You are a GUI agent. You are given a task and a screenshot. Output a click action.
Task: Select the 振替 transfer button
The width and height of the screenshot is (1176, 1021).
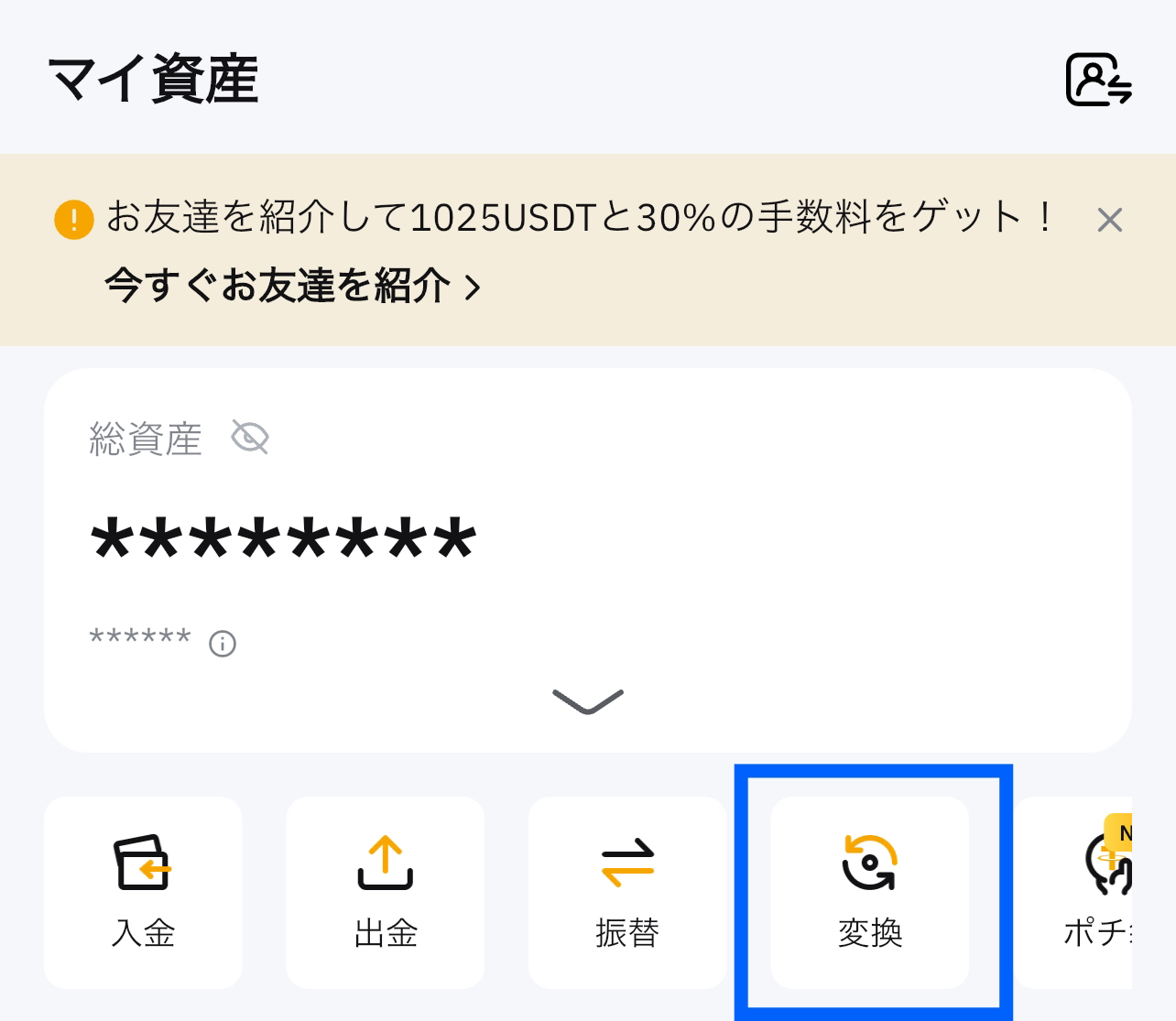[x=627, y=892]
